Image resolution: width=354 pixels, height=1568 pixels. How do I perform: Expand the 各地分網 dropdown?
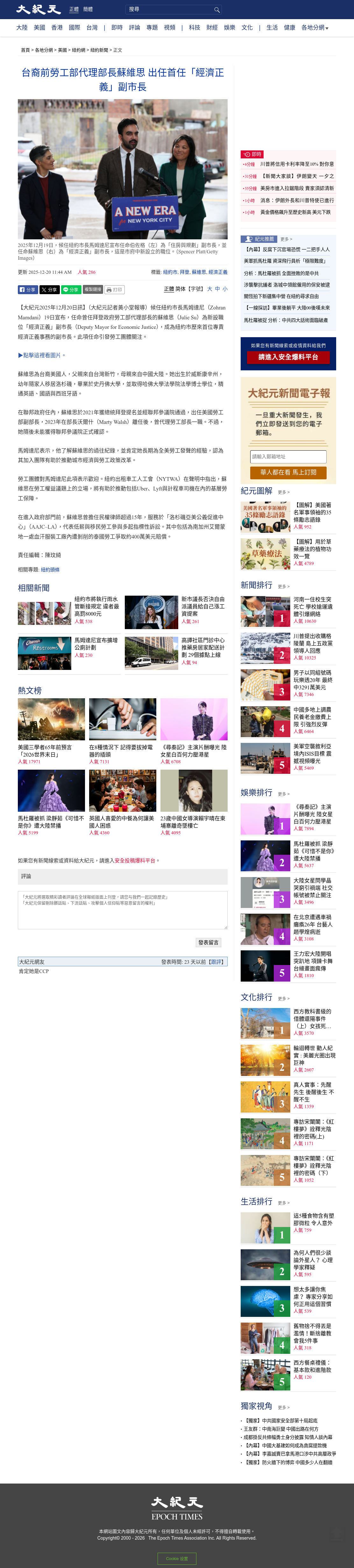[315, 27]
